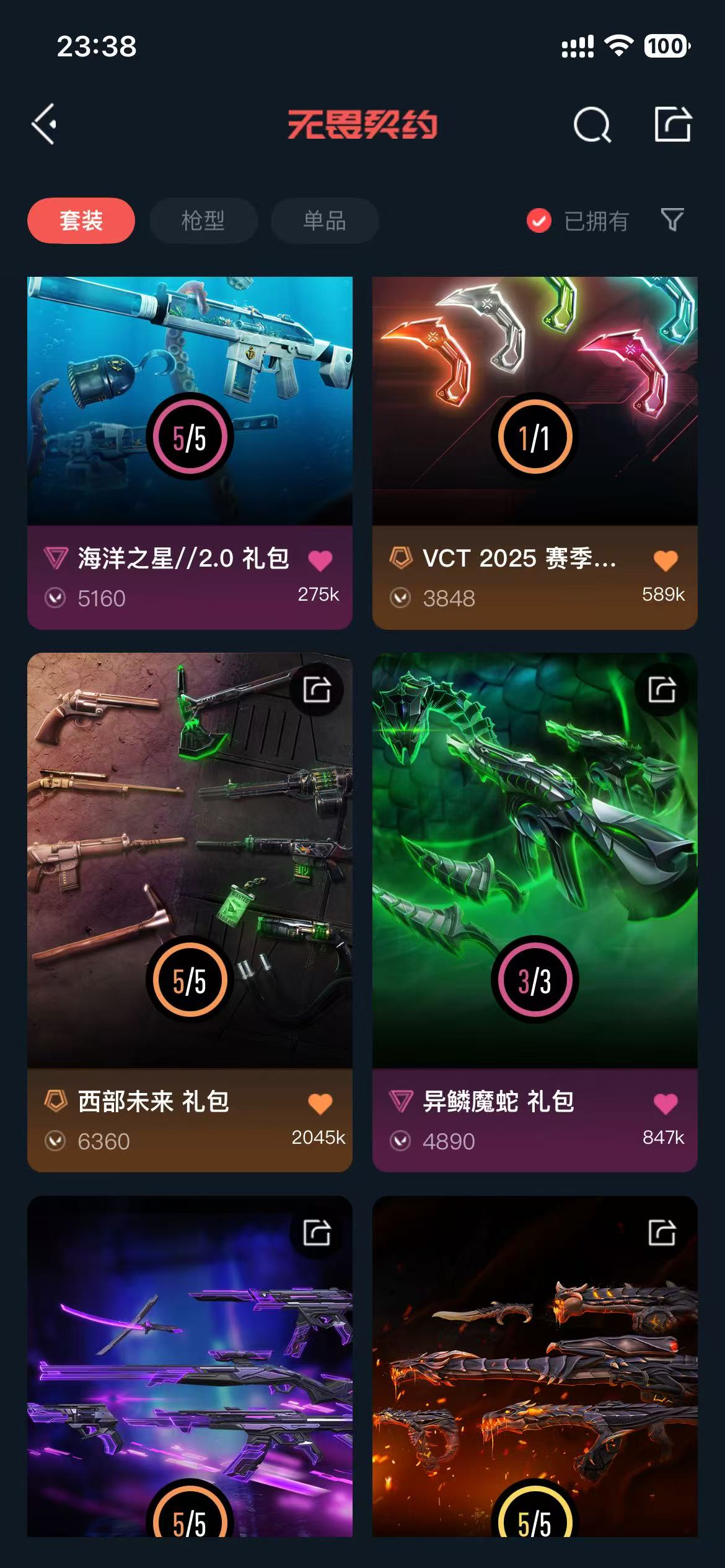Tap the heart on VCT 2025 赛季 bundle

pyautogui.click(x=666, y=560)
